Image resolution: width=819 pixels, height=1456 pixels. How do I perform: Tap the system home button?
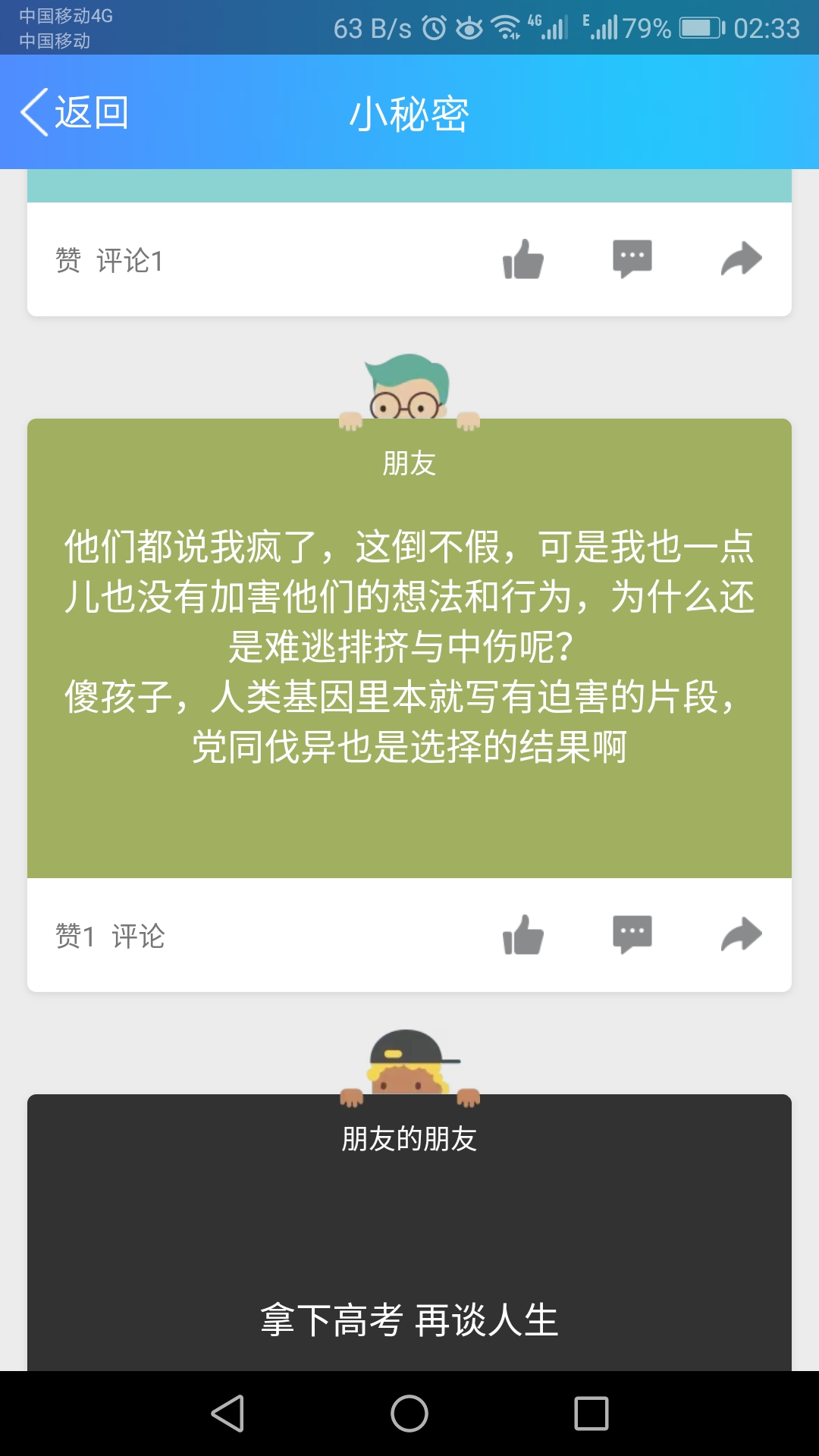(x=409, y=1414)
